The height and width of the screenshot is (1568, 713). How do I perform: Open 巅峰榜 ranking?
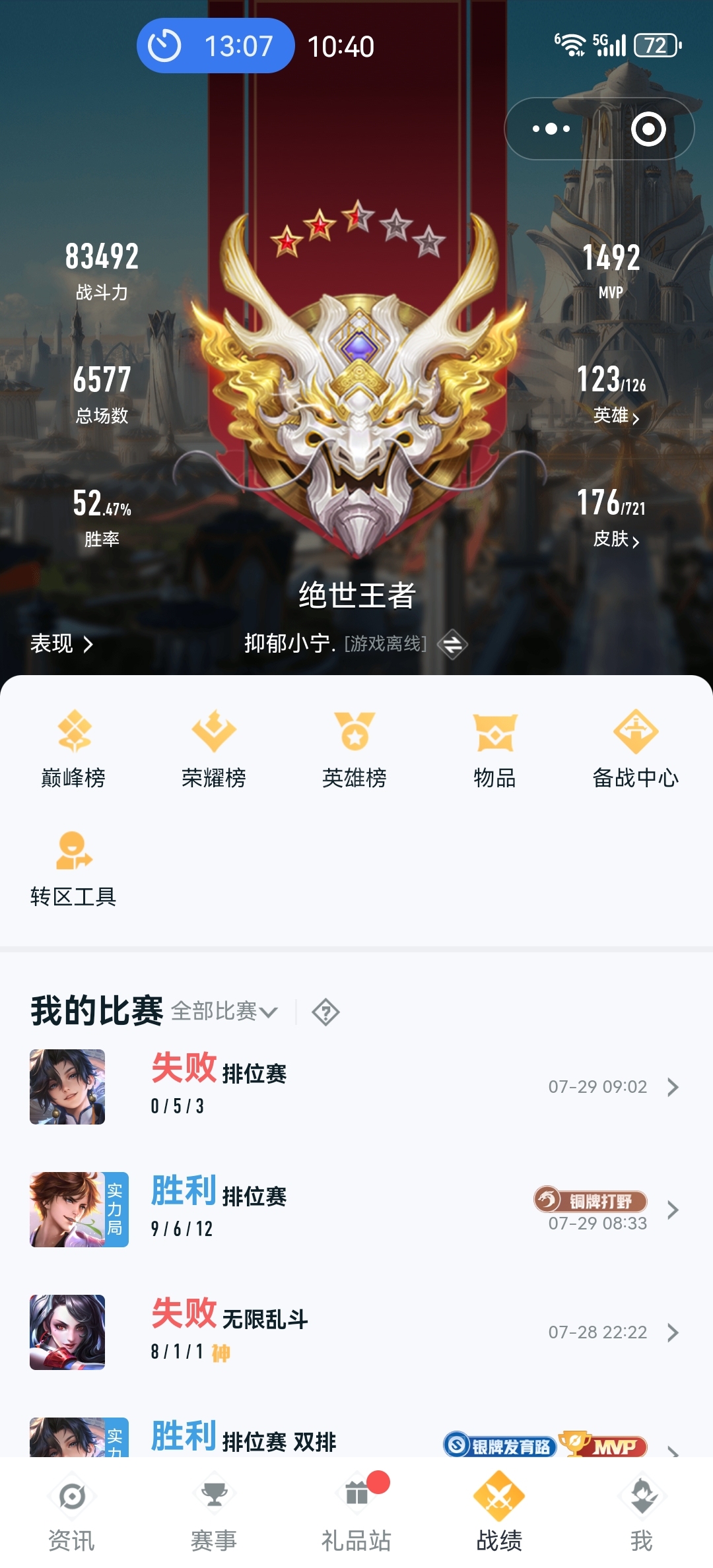(73, 749)
